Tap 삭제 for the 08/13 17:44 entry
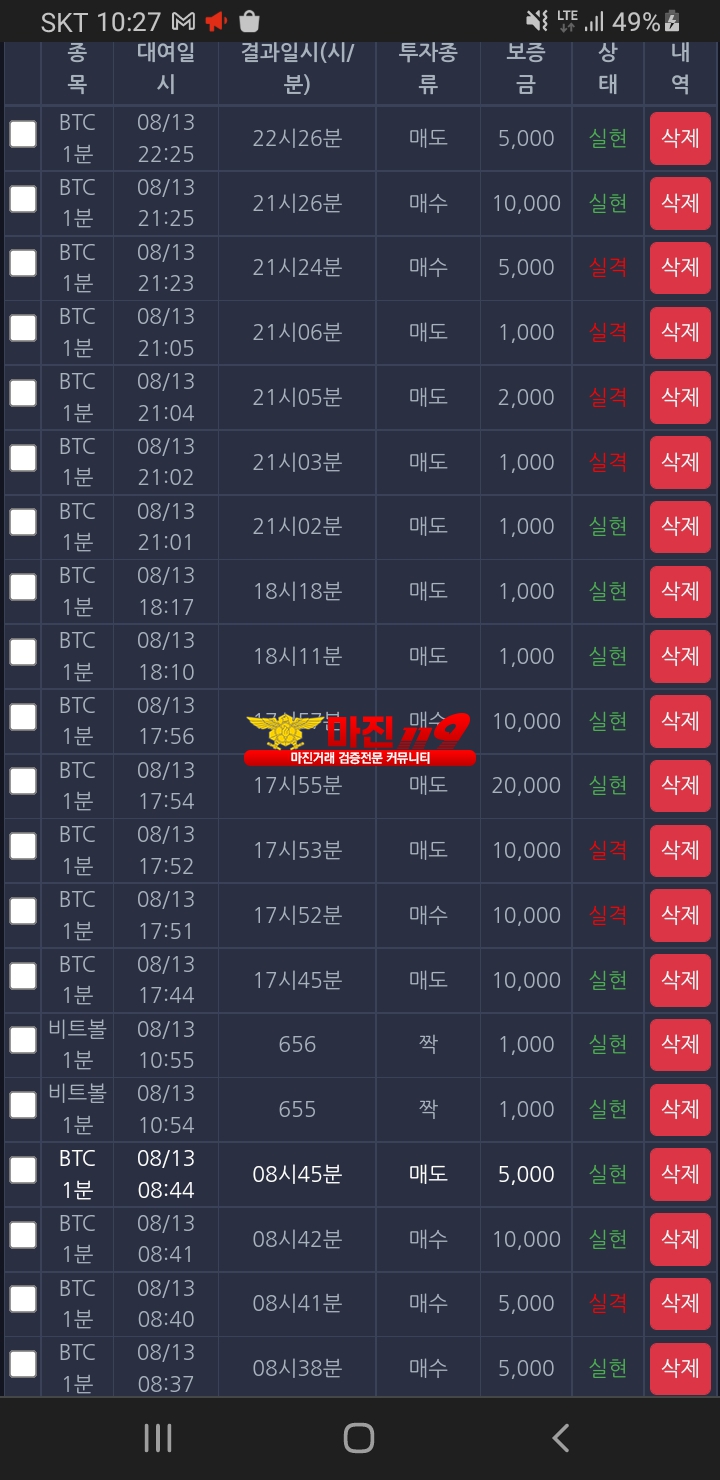Screen dimensions: 720x1480 pos(680,979)
